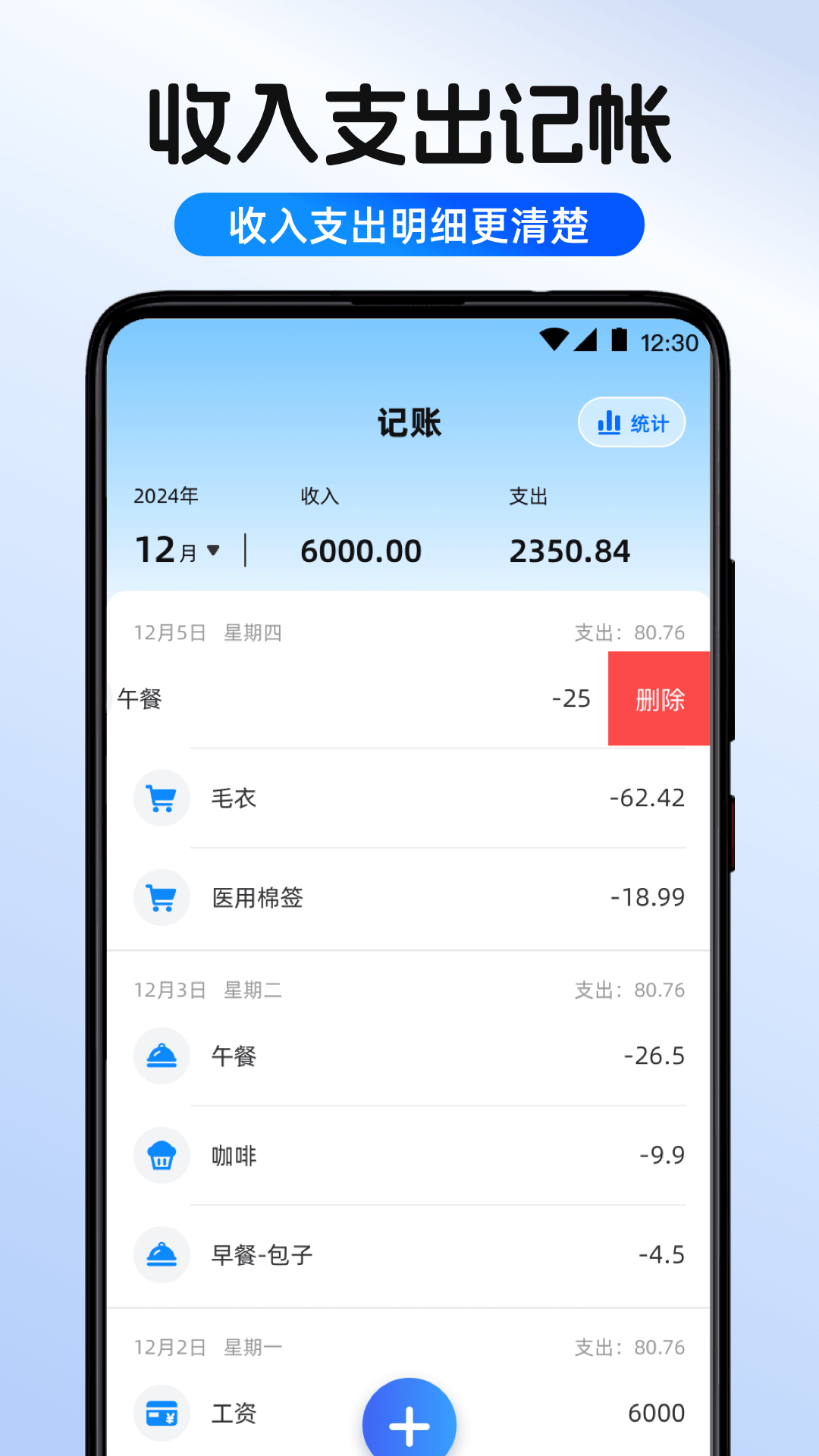This screenshot has width=819, height=1456.
Task: Click the 支出 total amount 2350.84
Action: point(572,549)
